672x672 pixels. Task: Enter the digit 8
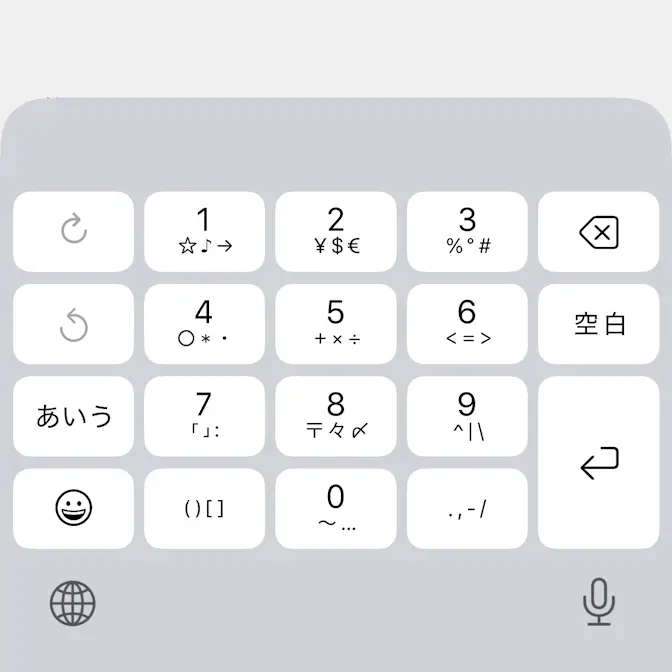point(335,416)
